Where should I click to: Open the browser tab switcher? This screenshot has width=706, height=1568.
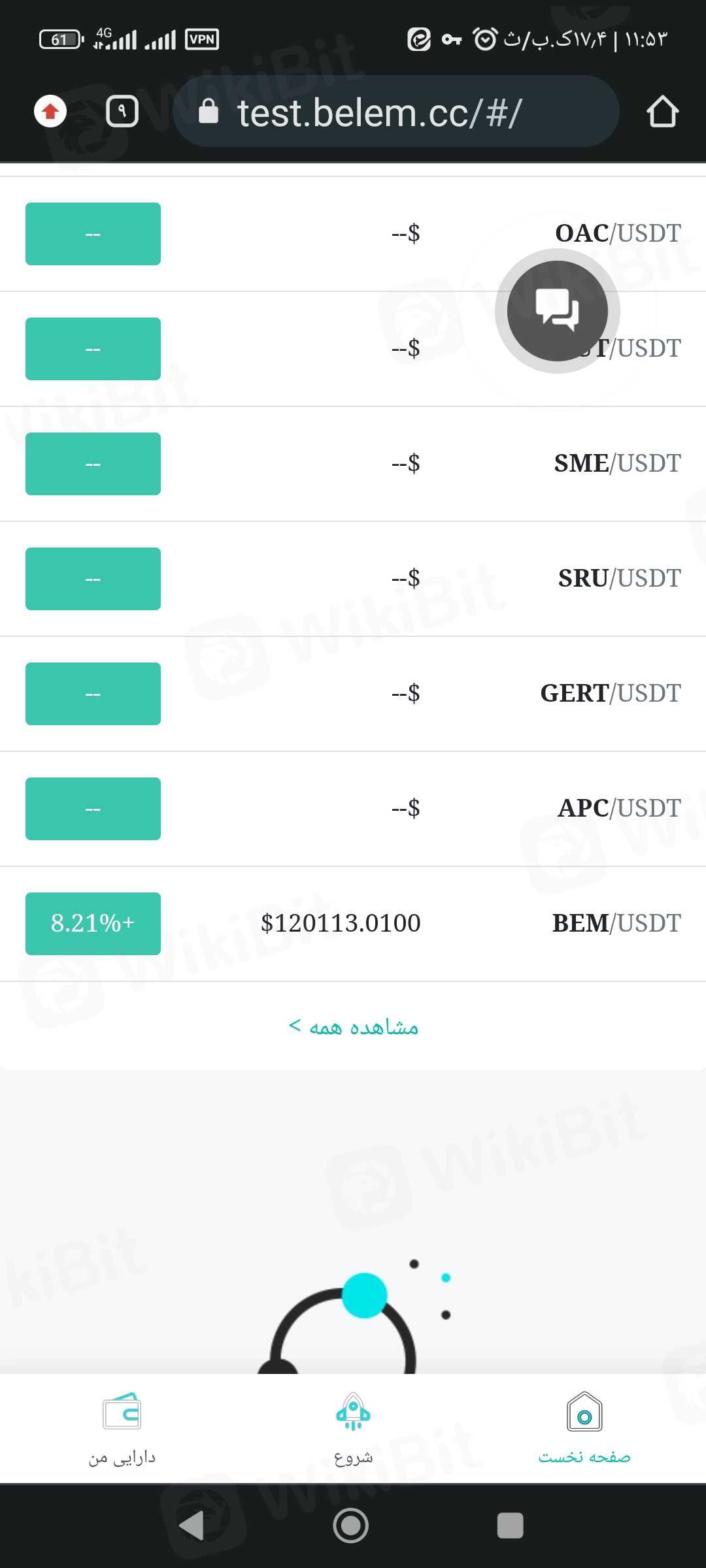pyautogui.click(x=122, y=111)
